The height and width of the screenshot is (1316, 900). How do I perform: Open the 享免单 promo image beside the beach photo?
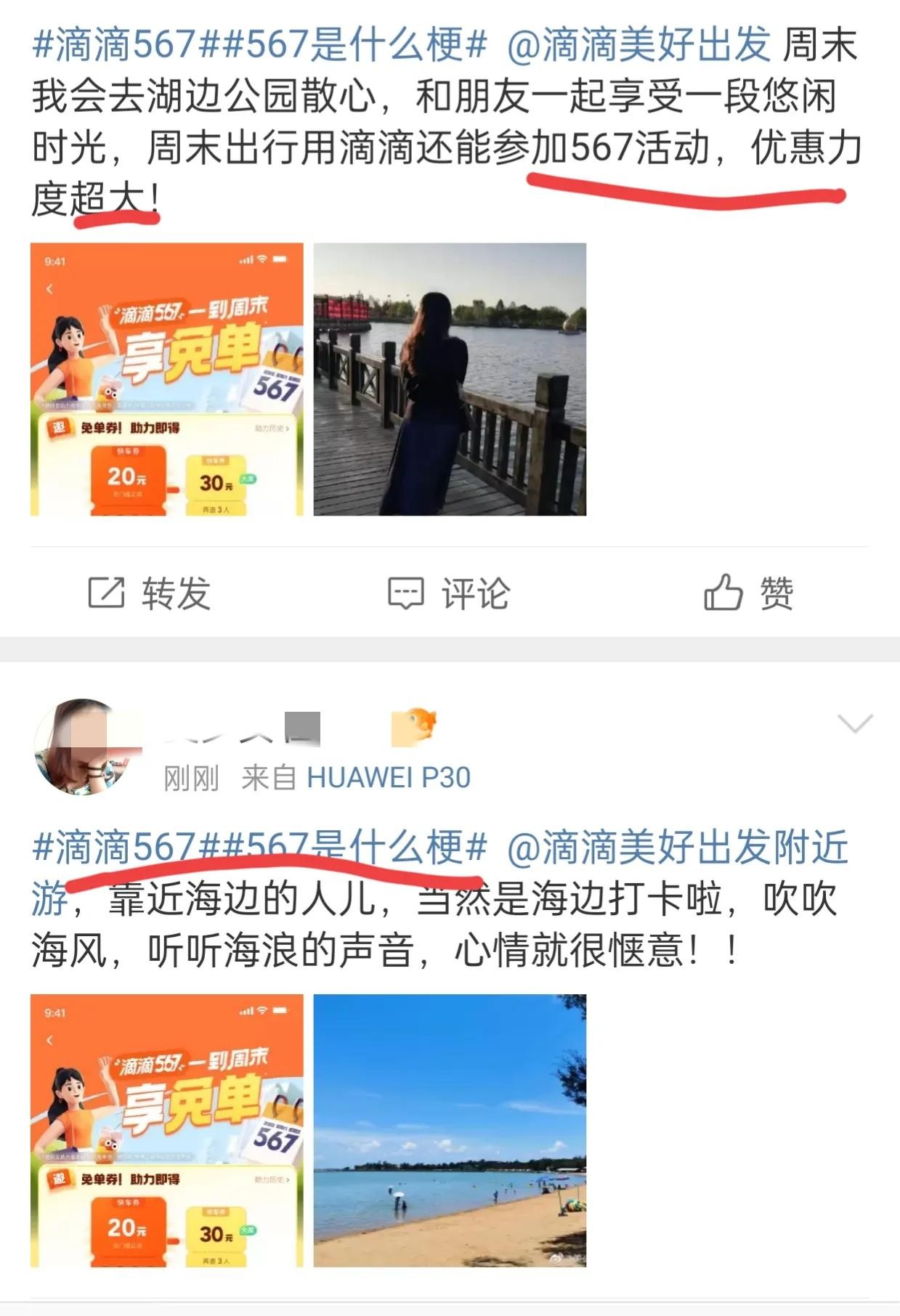coord(167,1131)
